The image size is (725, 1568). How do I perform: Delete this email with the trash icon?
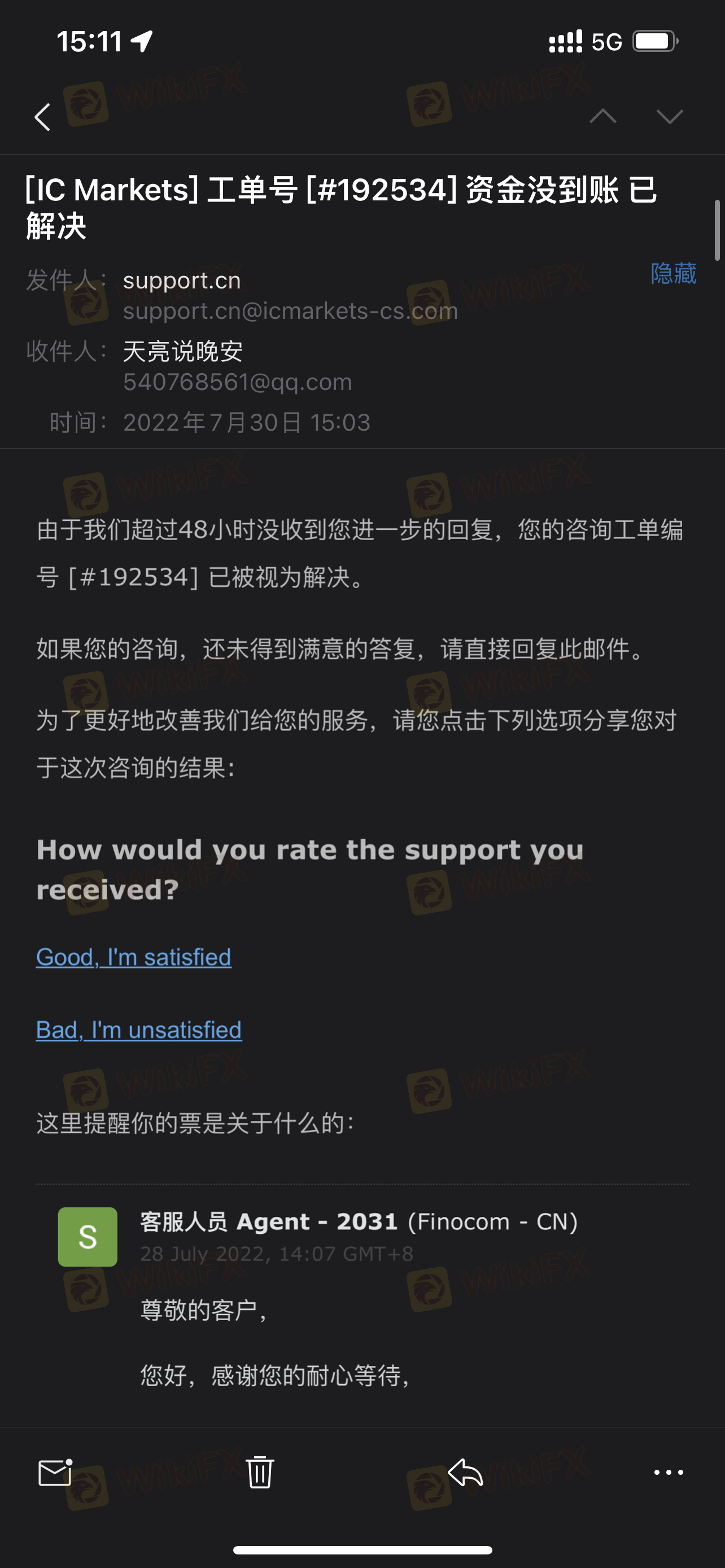[260, 1472]
